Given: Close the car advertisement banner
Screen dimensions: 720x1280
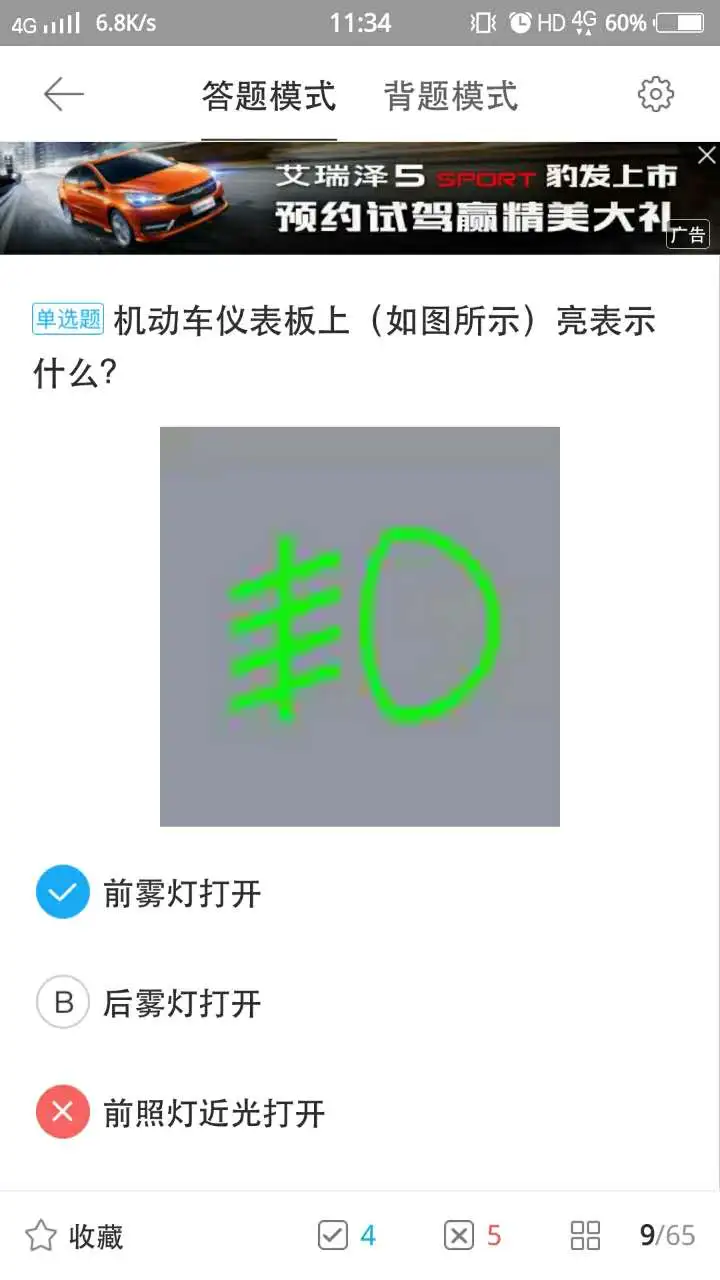Looking at the screenshot, I should (x=706, y=155).
